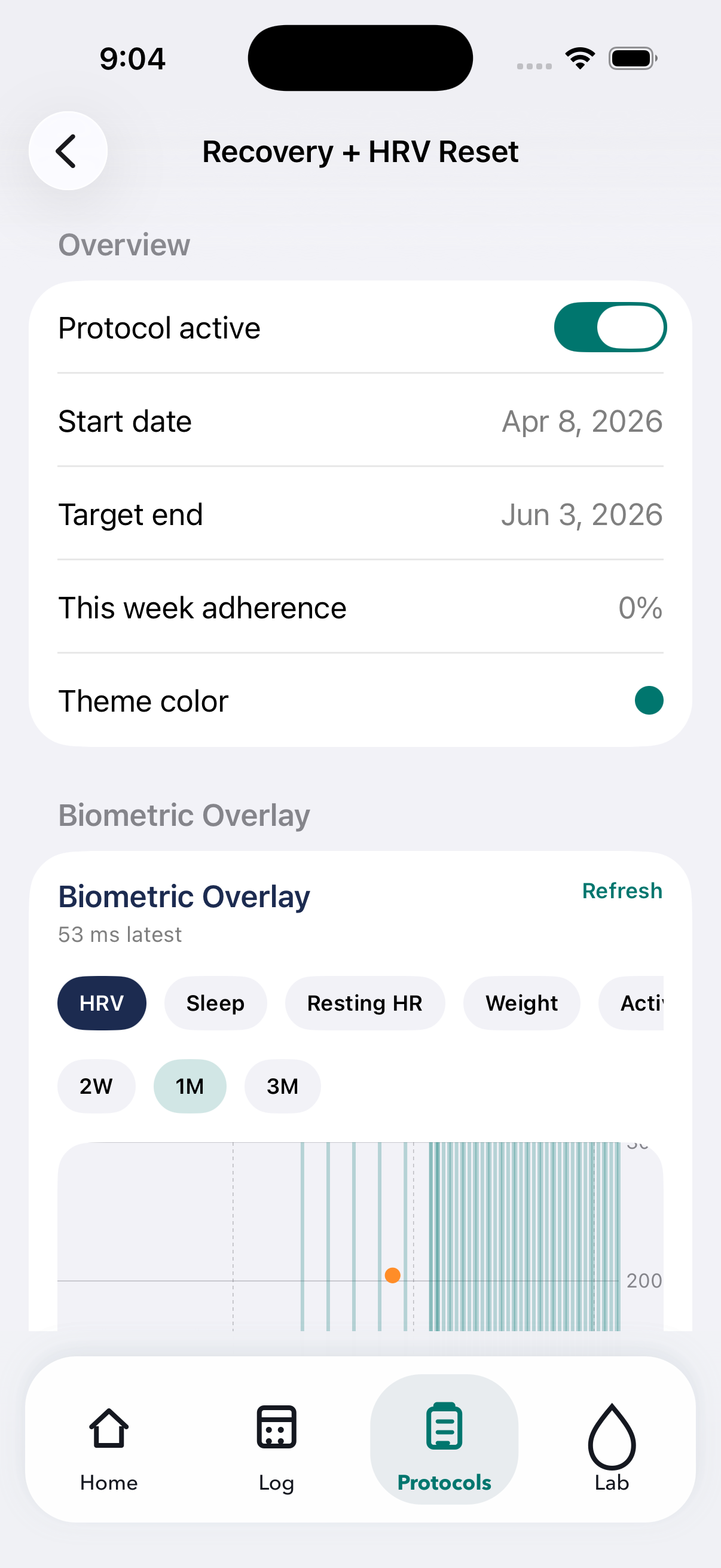Go to the Home tab
Viewport: 721px width, 1568px height.
pyautogui.click(x=109, y=1439)
